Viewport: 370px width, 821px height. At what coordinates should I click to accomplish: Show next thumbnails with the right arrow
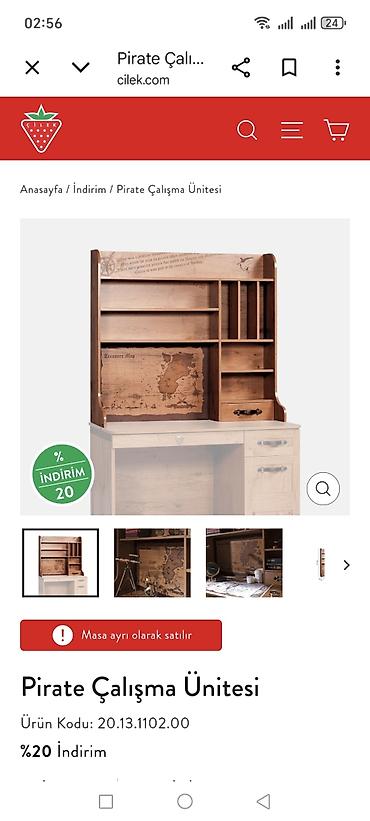346,565
